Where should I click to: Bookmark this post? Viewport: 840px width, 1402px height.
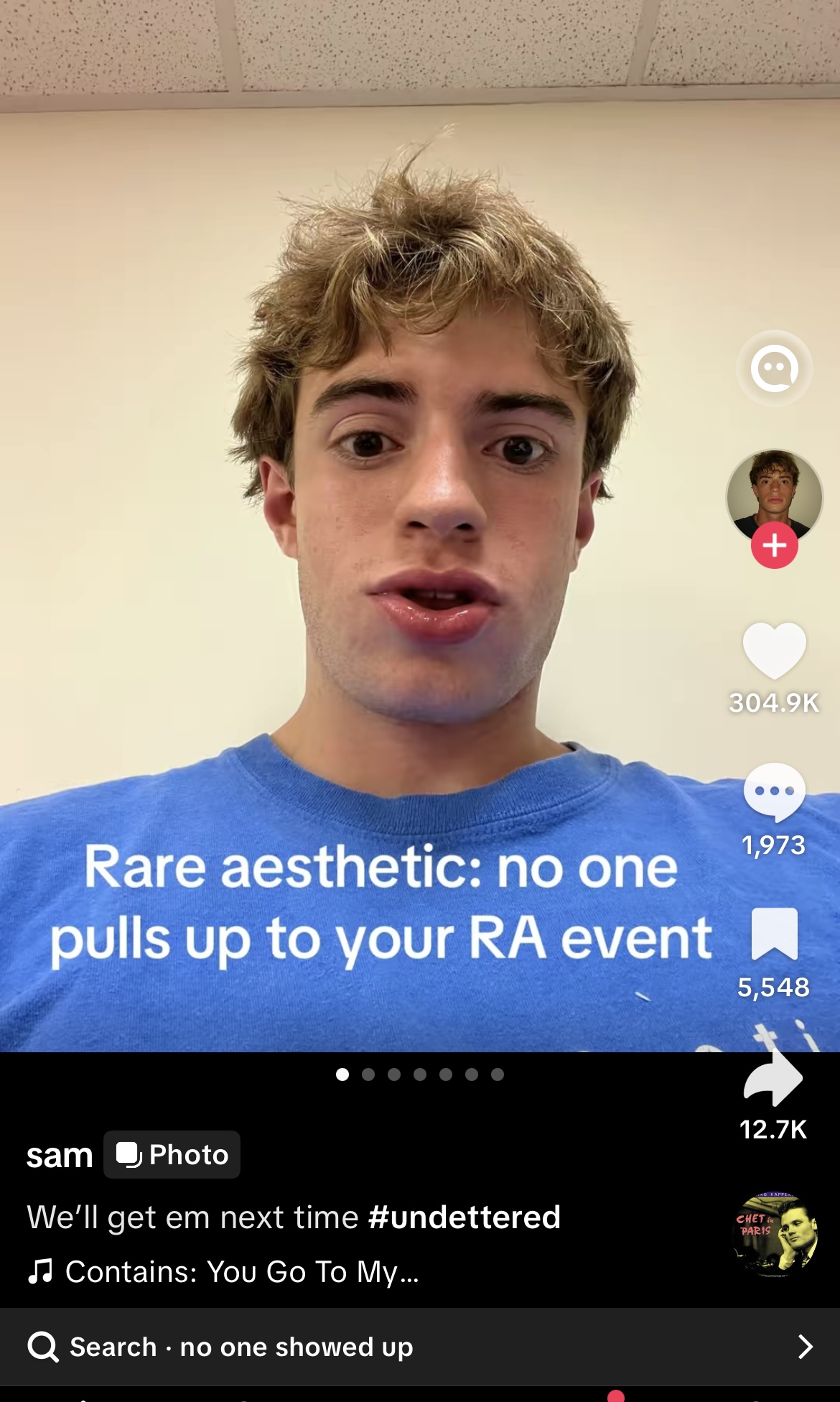(774, 934)
